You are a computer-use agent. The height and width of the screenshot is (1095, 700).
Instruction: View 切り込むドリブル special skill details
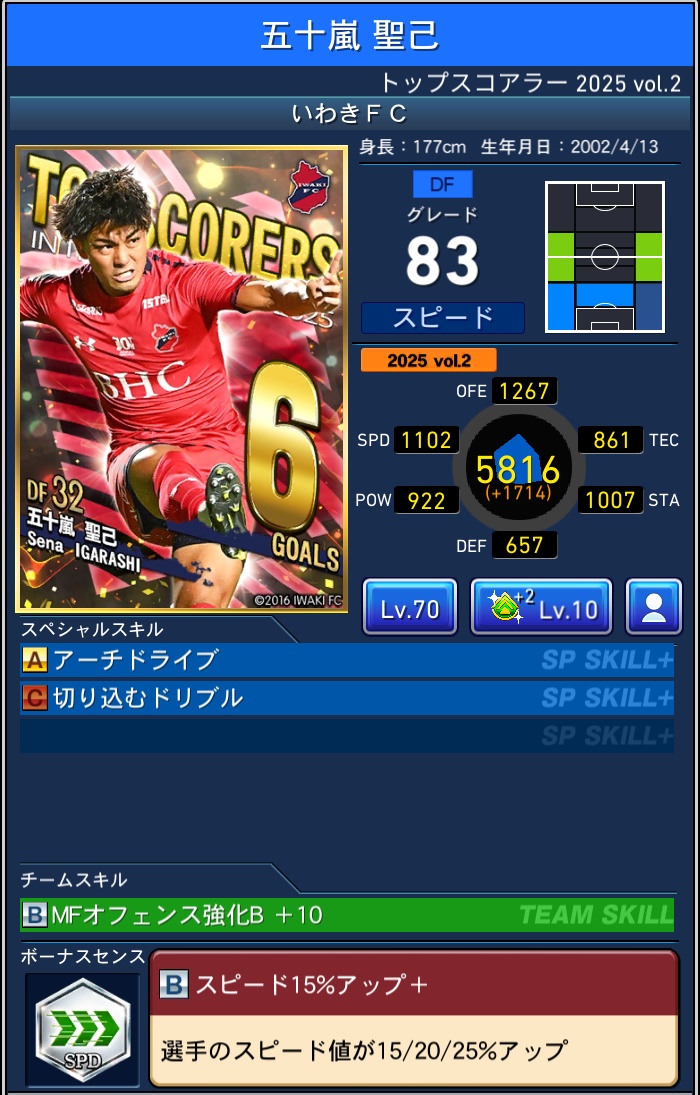[x=346, y=698]
